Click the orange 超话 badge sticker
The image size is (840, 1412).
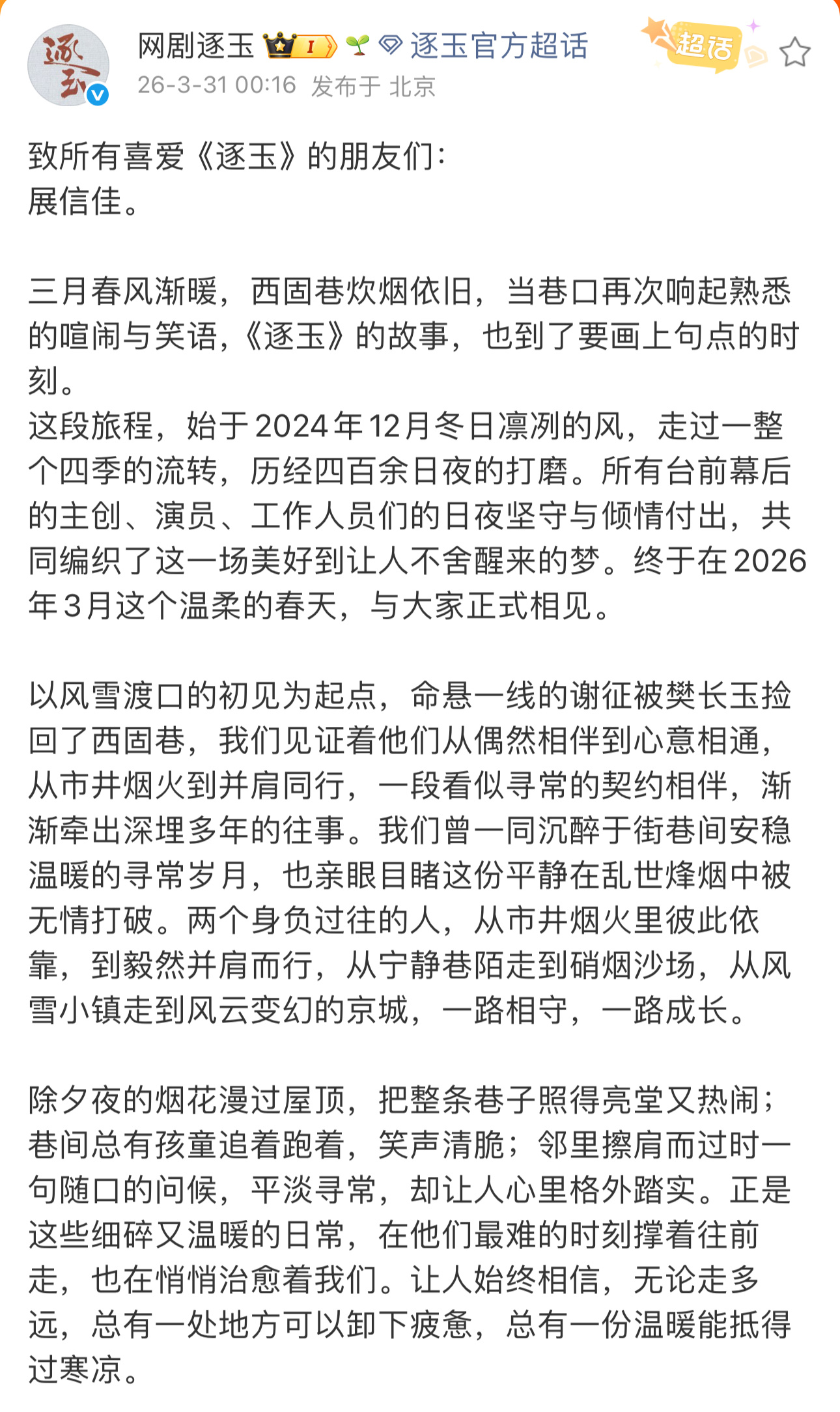click(706, 47)
